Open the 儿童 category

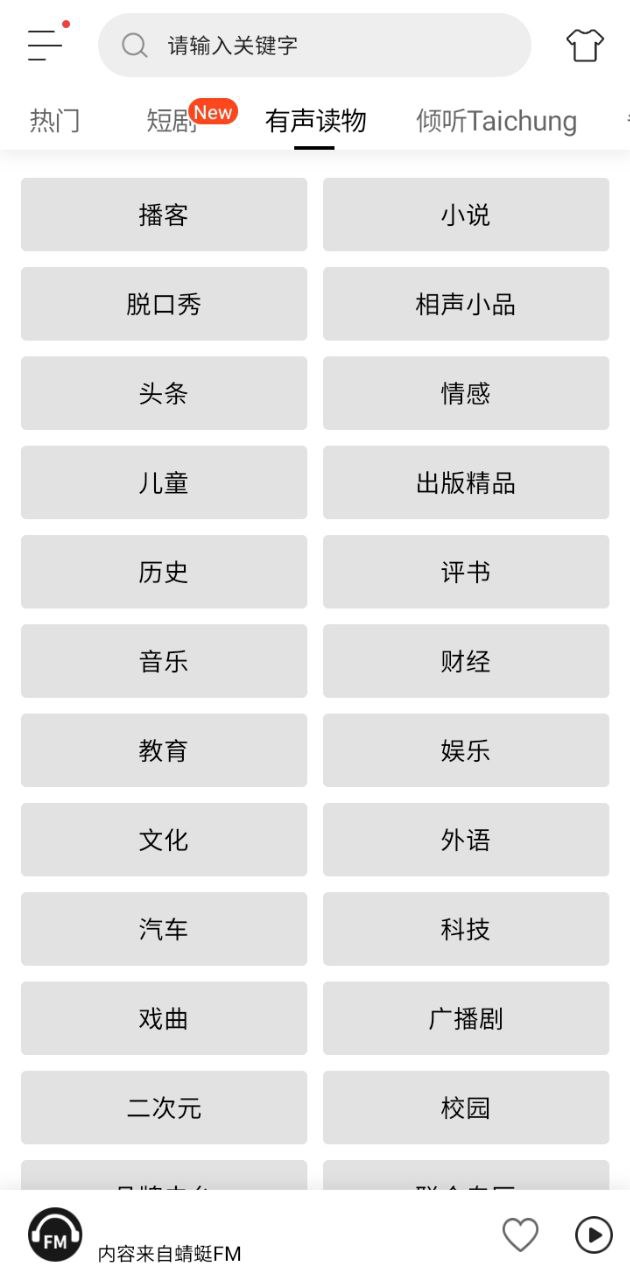164,482
